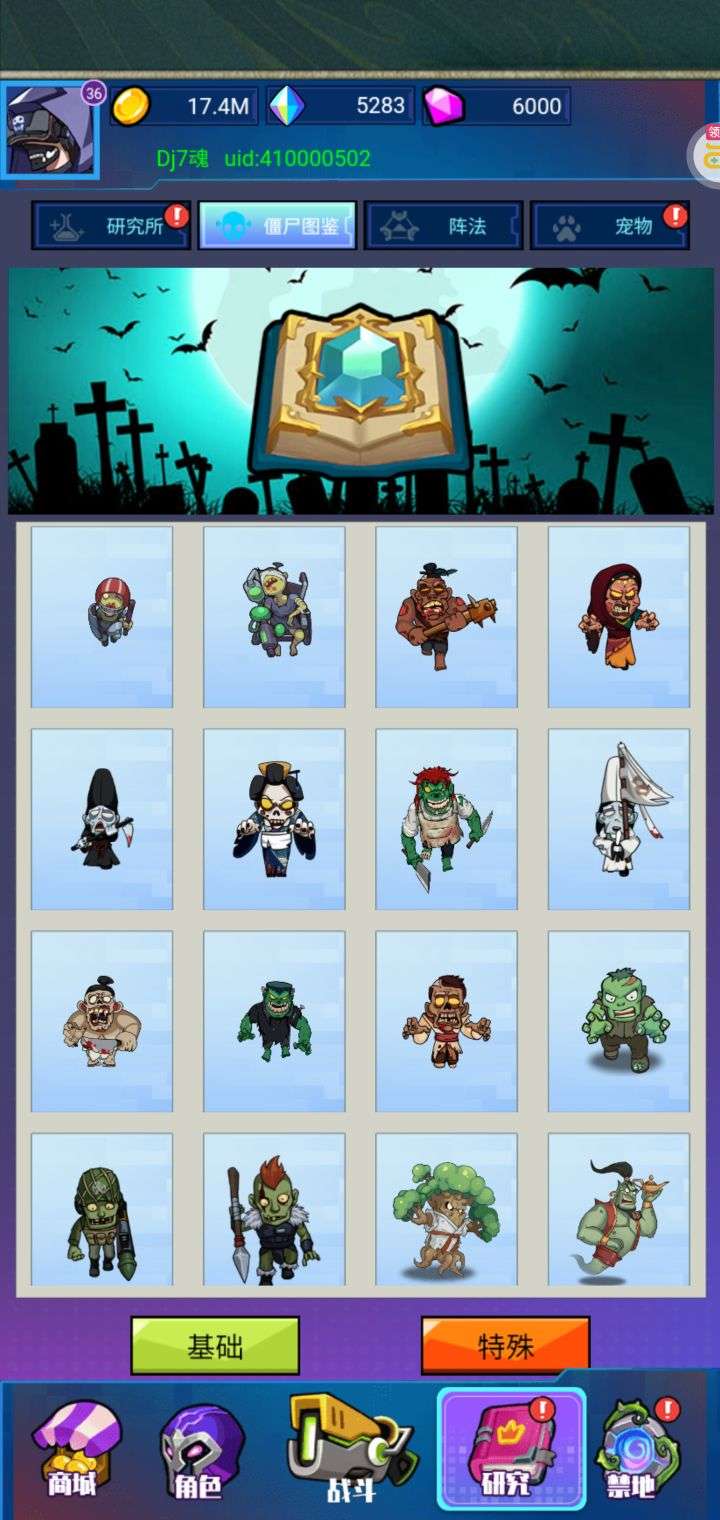Open the 商城 shop section
The height and width of the screenshot is (1520, 720).
point(72,1449)
